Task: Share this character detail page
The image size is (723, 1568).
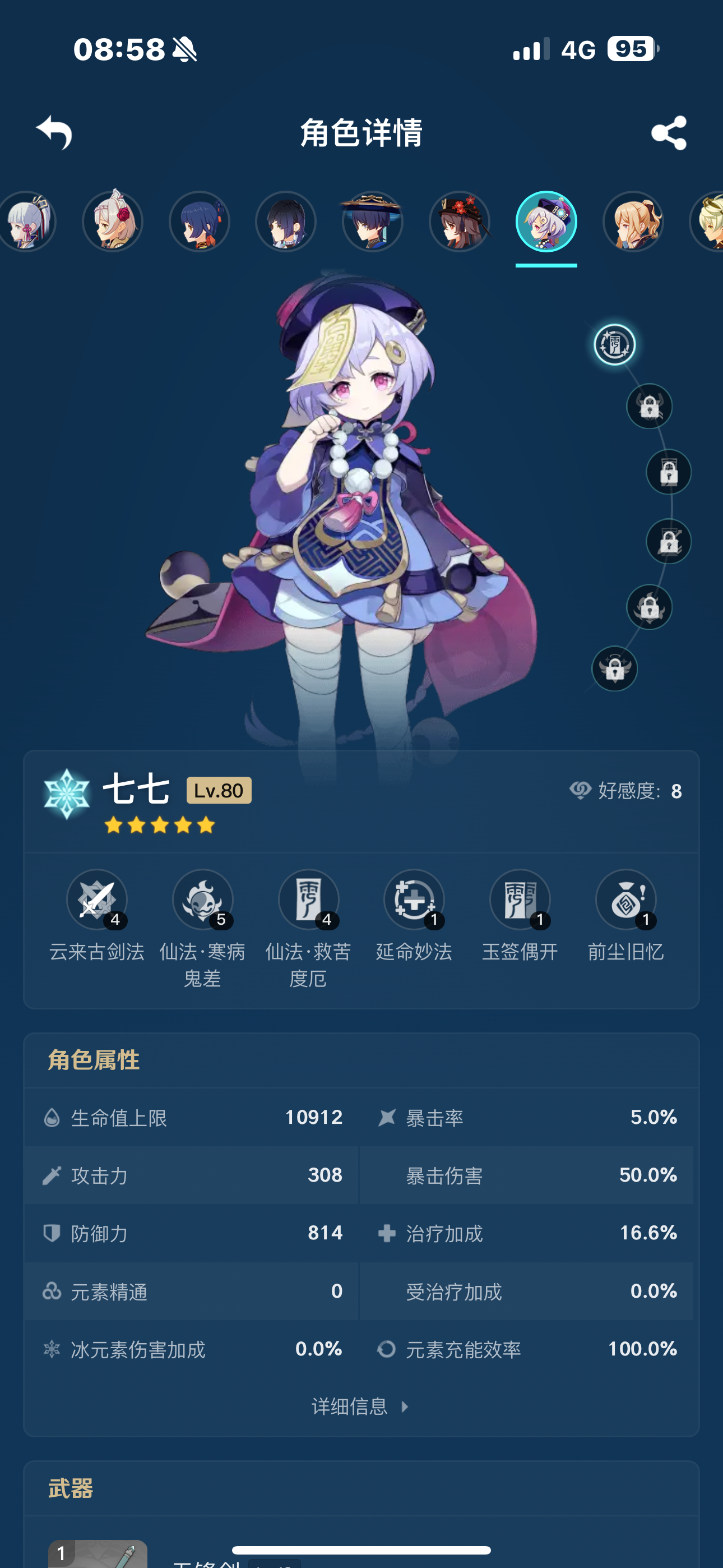Action: (x=669, y=133)
